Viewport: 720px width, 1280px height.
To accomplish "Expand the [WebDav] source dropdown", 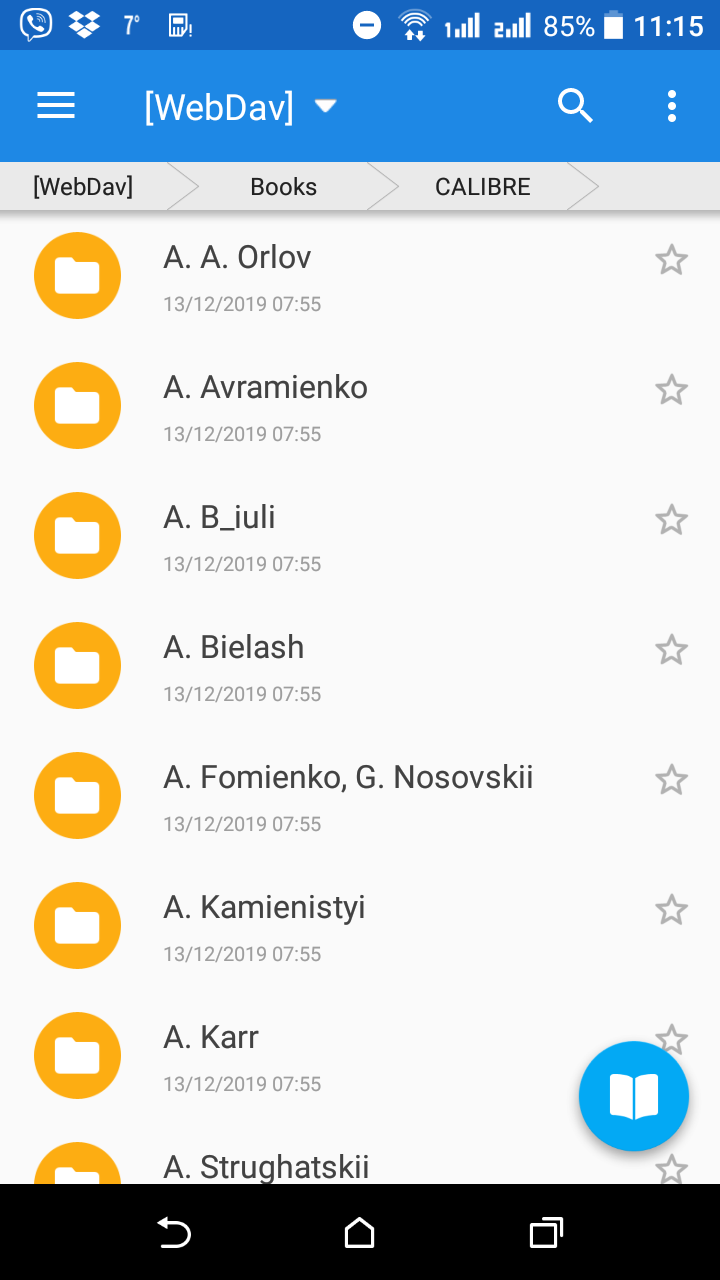I will pos(241,106).
